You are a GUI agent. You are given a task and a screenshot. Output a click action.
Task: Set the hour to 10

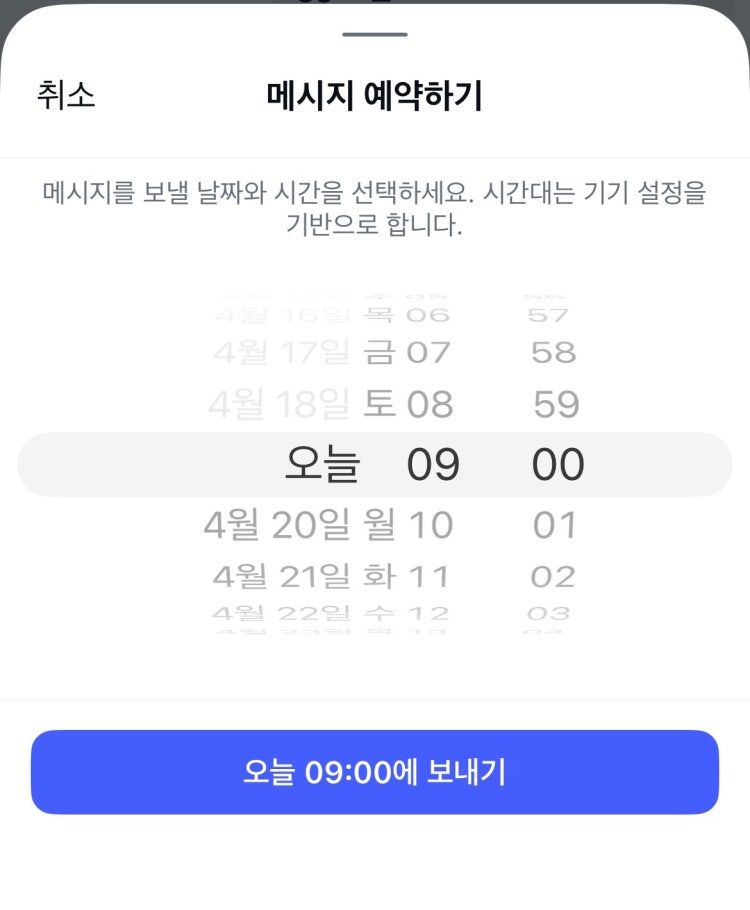click(431, 525)
